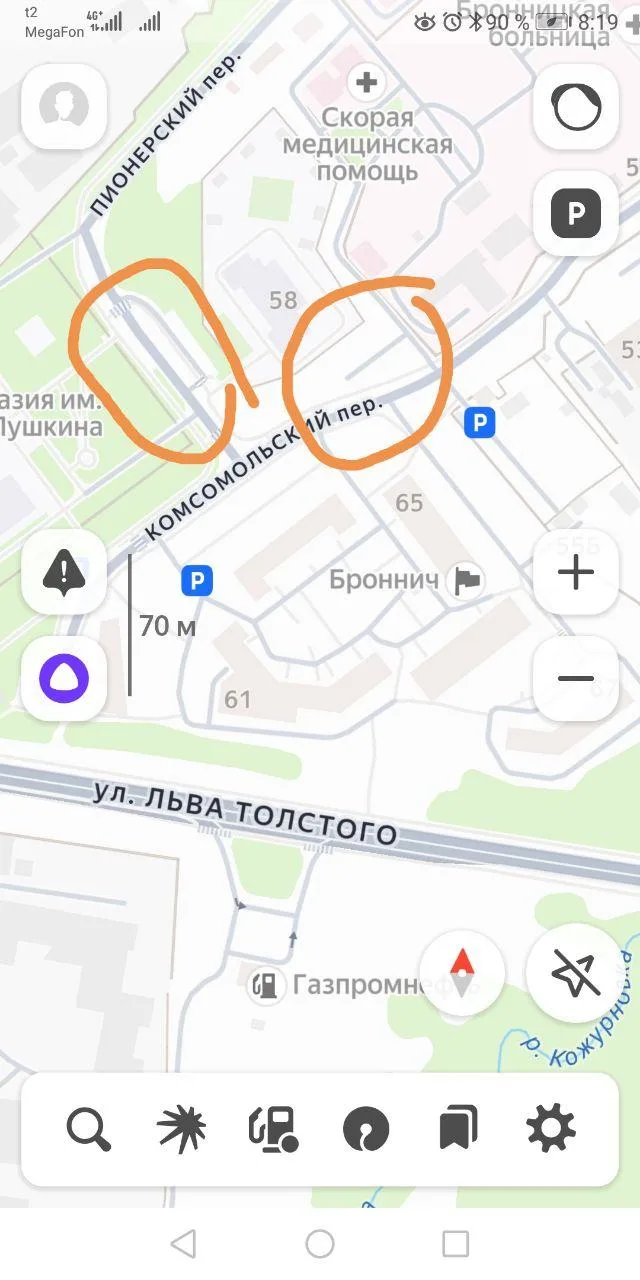The height and width of the screenshot is (1280, 640).
Task: Open saved places bookmarks
Action: [458, 1129]
